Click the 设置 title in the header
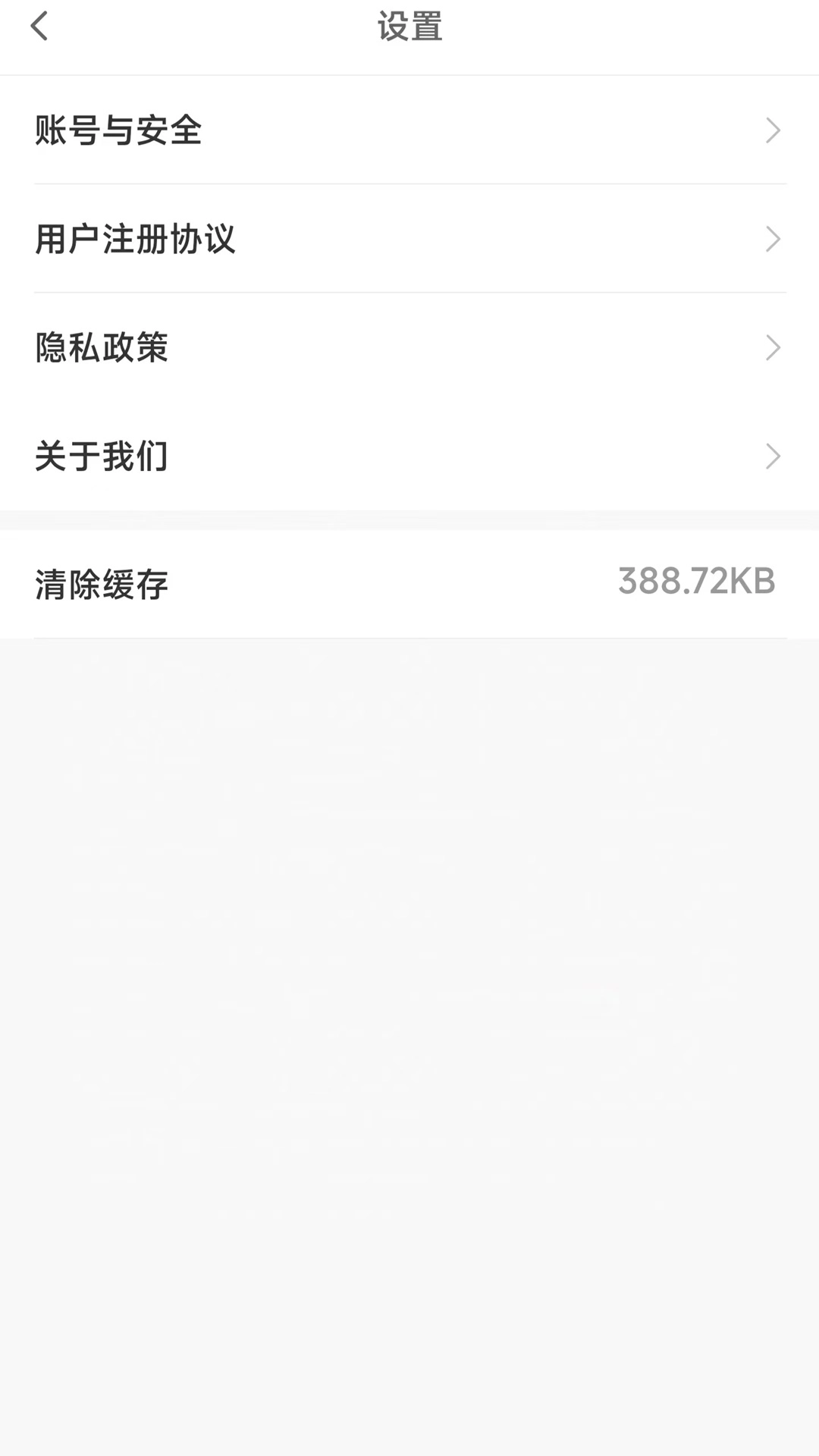The image size is (819, 1456). tap(409, 27)
